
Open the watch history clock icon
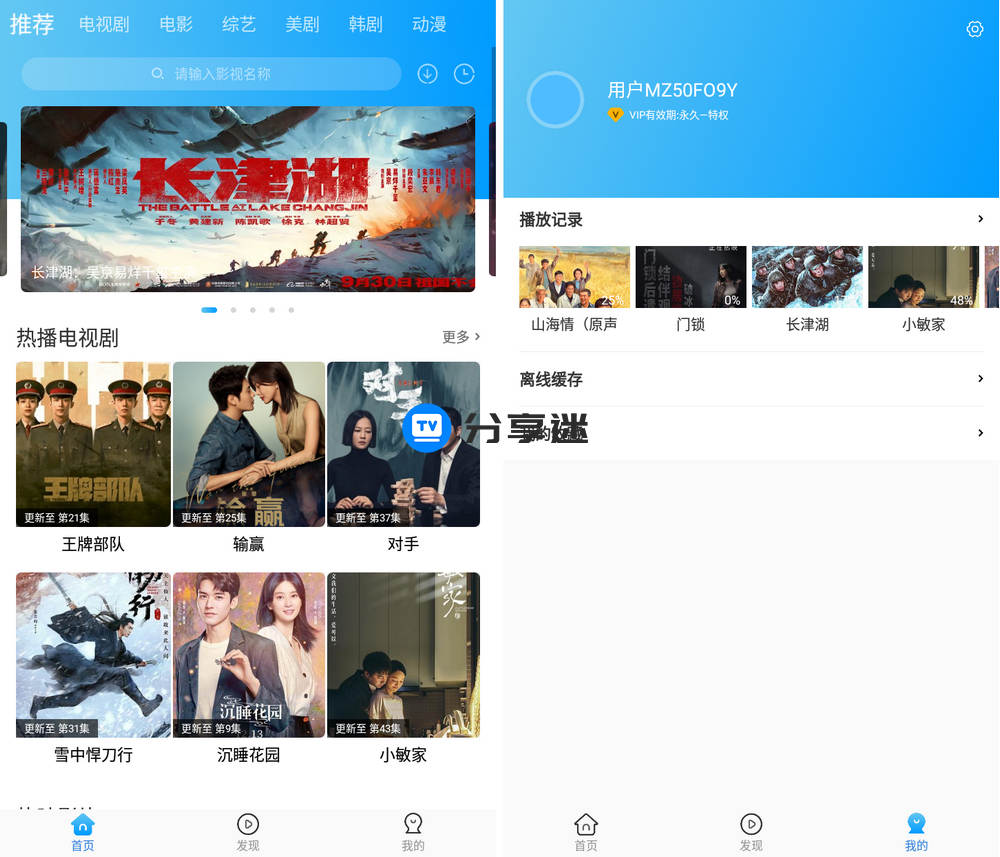click(x=464, y=74)
